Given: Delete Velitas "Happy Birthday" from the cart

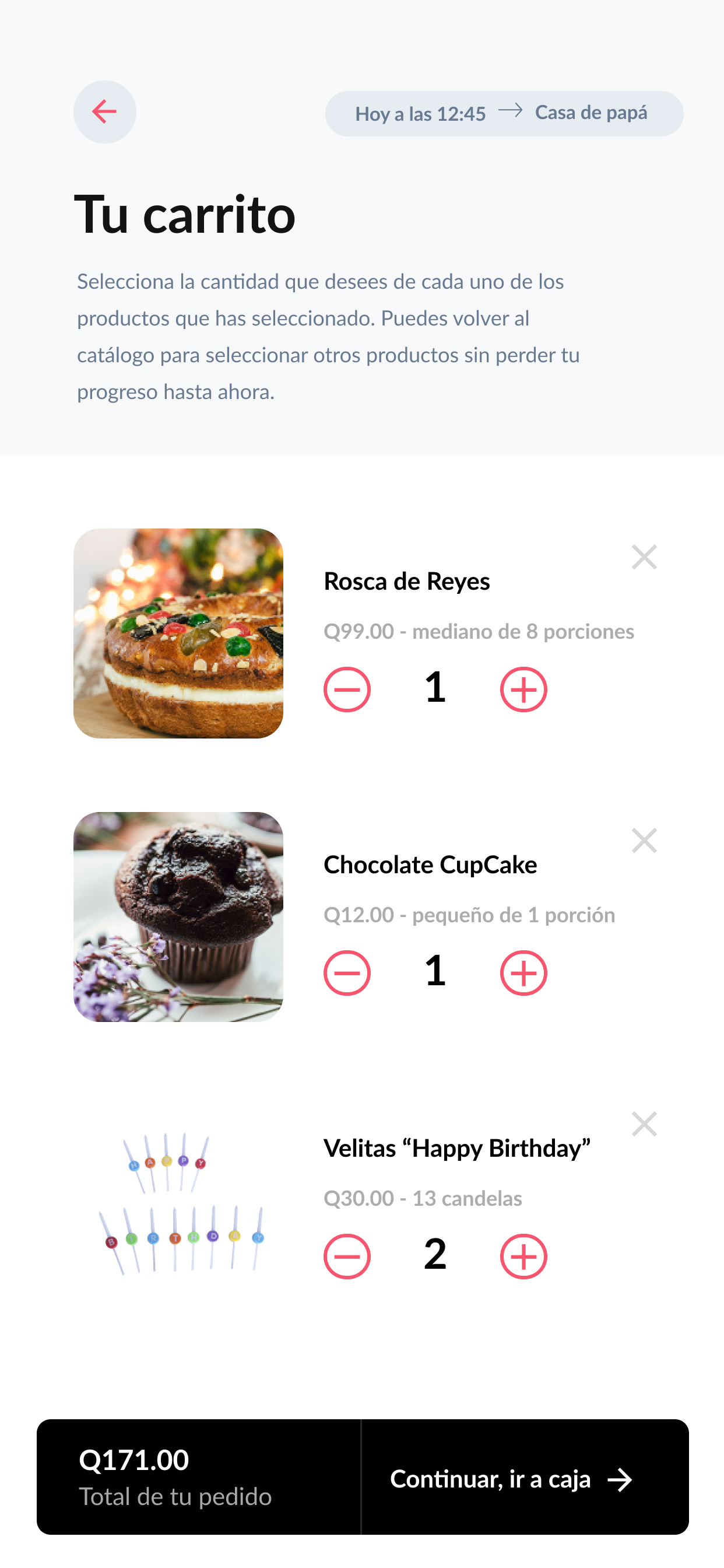Looking at the screenshot, I should 644,1124.
